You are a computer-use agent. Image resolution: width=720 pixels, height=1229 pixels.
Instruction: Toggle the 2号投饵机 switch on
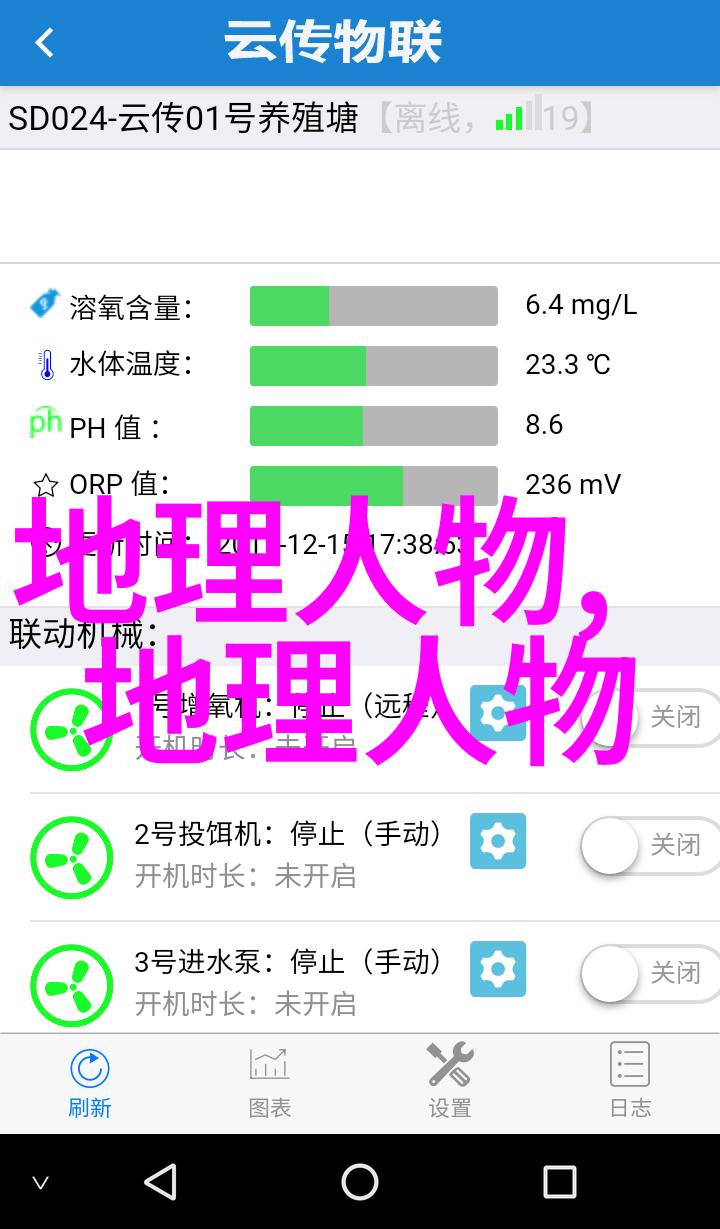click(650, 846)
